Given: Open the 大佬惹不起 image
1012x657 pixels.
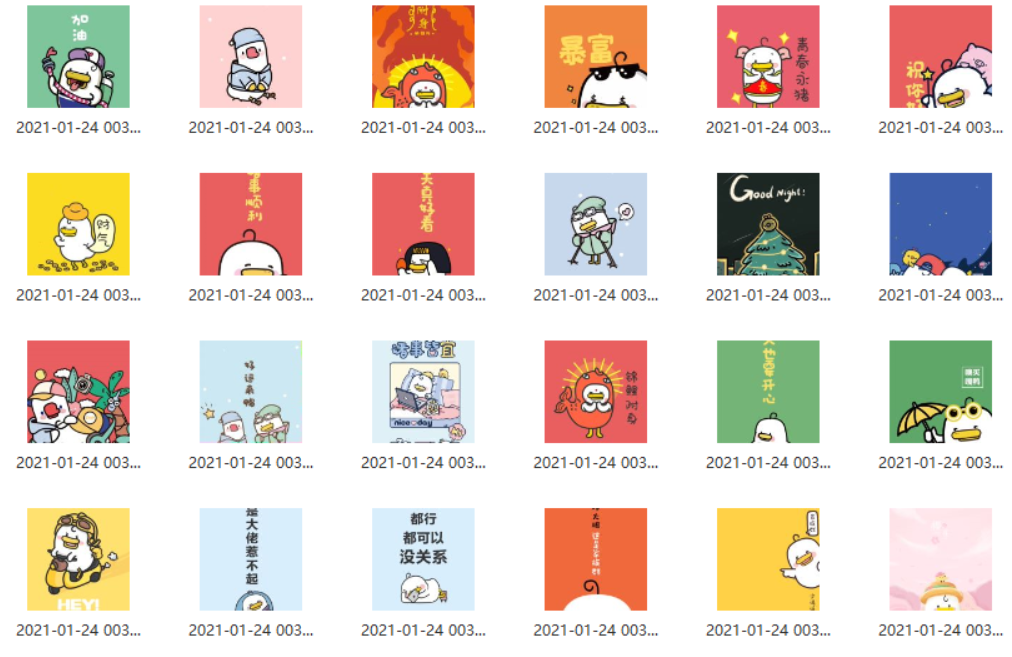Looking at the screenshot, I should 250,559.
